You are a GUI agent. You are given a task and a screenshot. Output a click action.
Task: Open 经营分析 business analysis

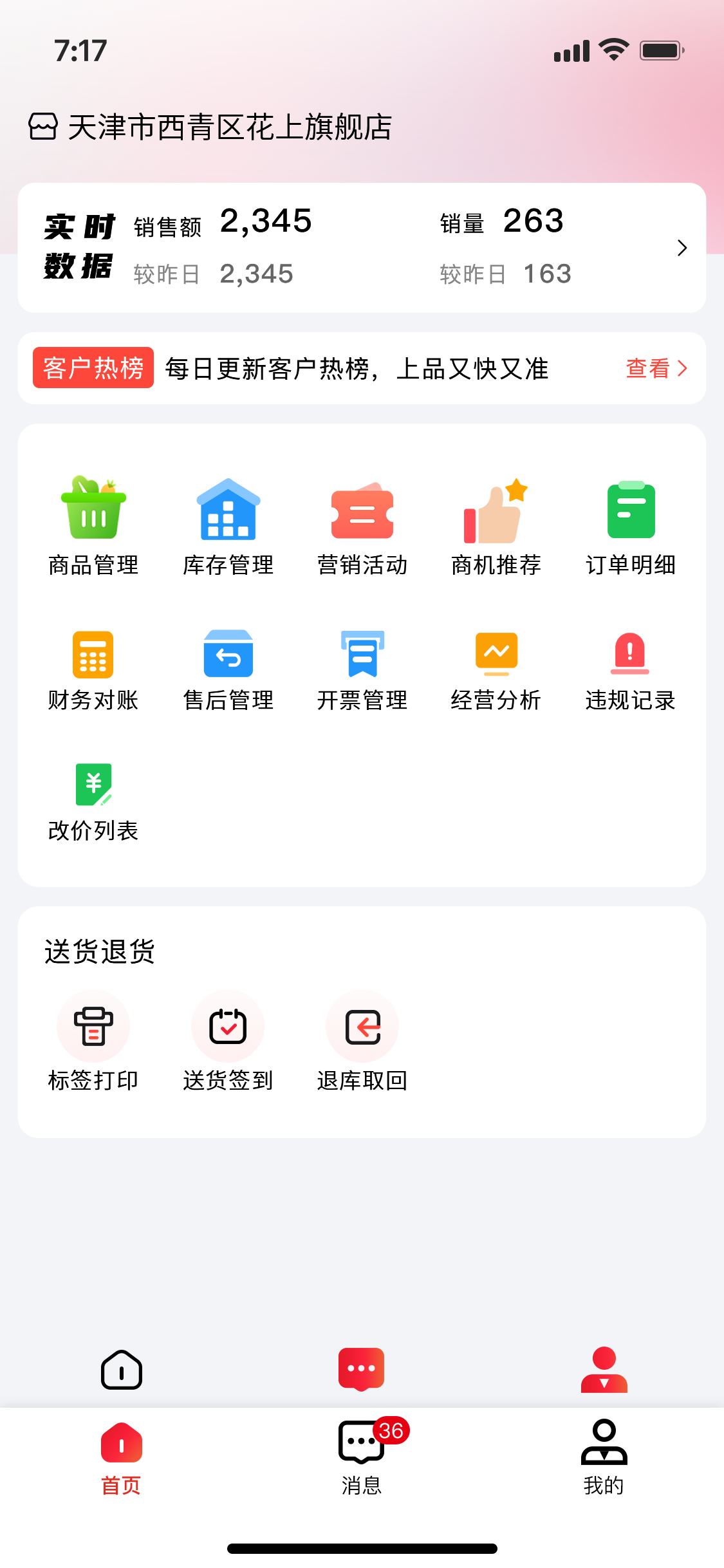coord(496,670)
